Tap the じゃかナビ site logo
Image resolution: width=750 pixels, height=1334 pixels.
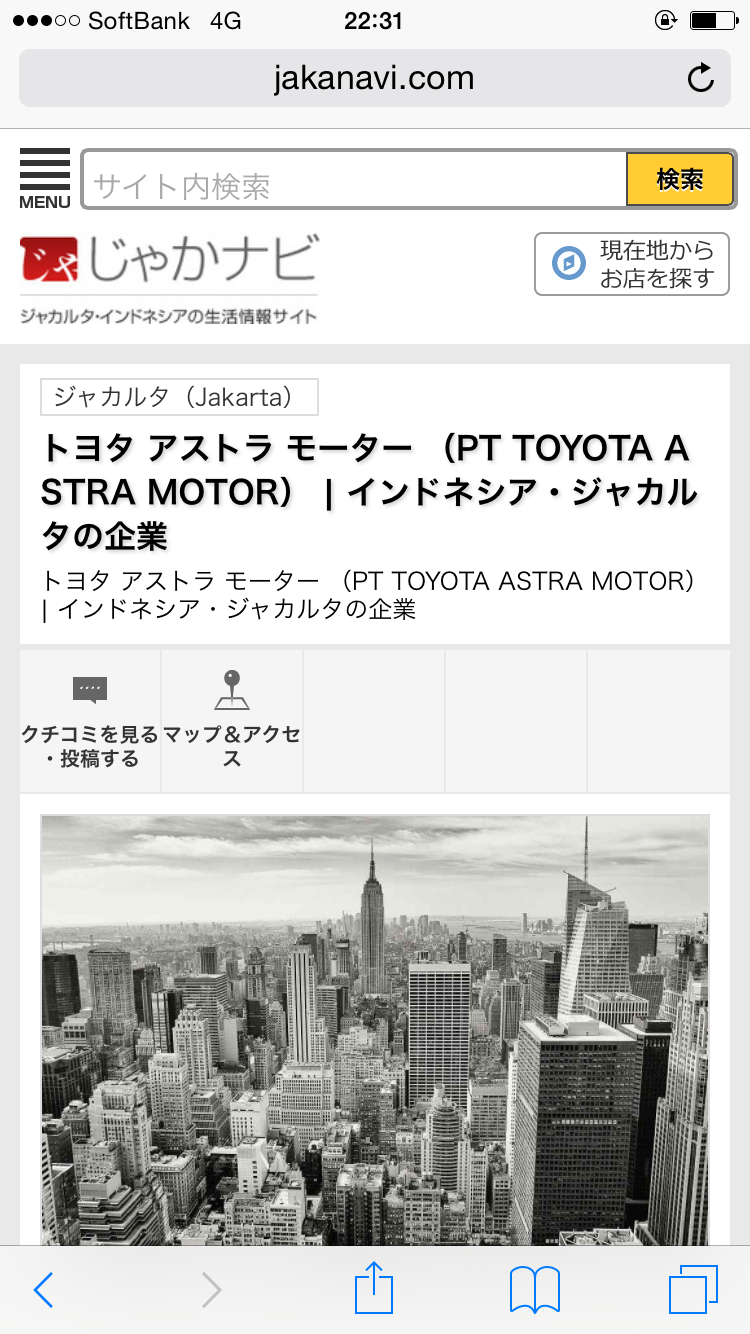[169, 278]
